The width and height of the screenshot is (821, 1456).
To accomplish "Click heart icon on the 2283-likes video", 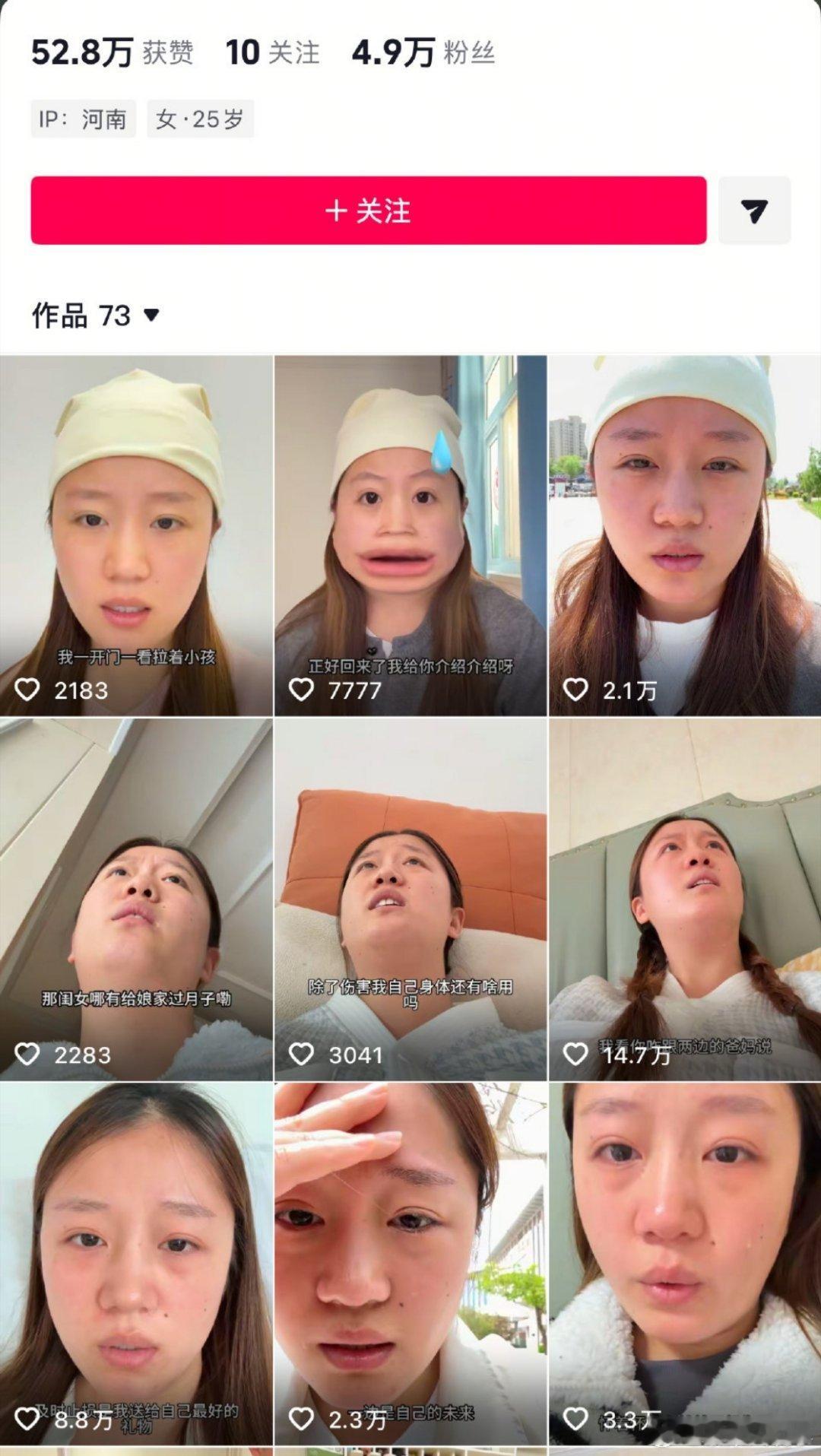I will coord(30,1055).
